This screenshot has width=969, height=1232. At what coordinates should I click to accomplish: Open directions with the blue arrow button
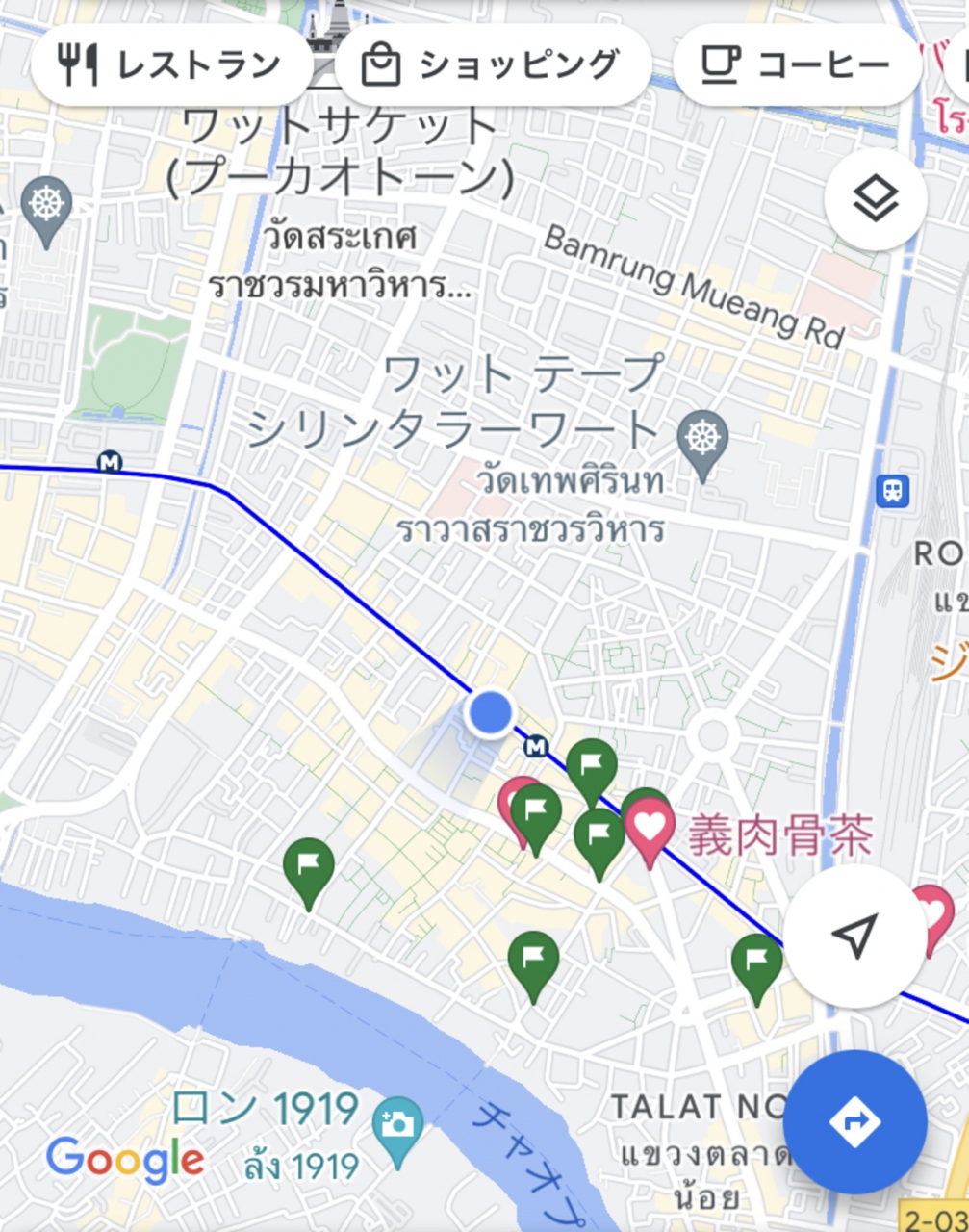[854, 1121]
